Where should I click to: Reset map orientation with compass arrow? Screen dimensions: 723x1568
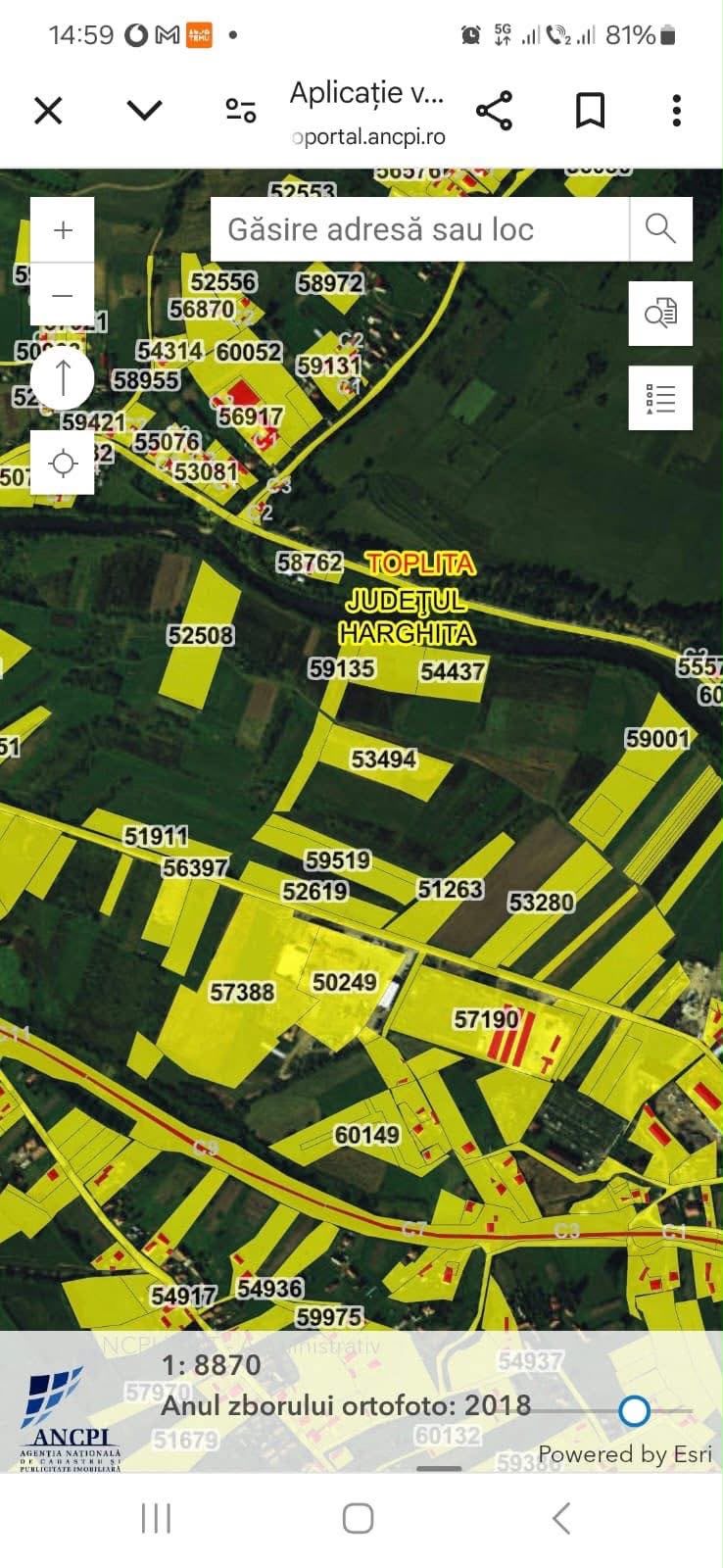63,377
